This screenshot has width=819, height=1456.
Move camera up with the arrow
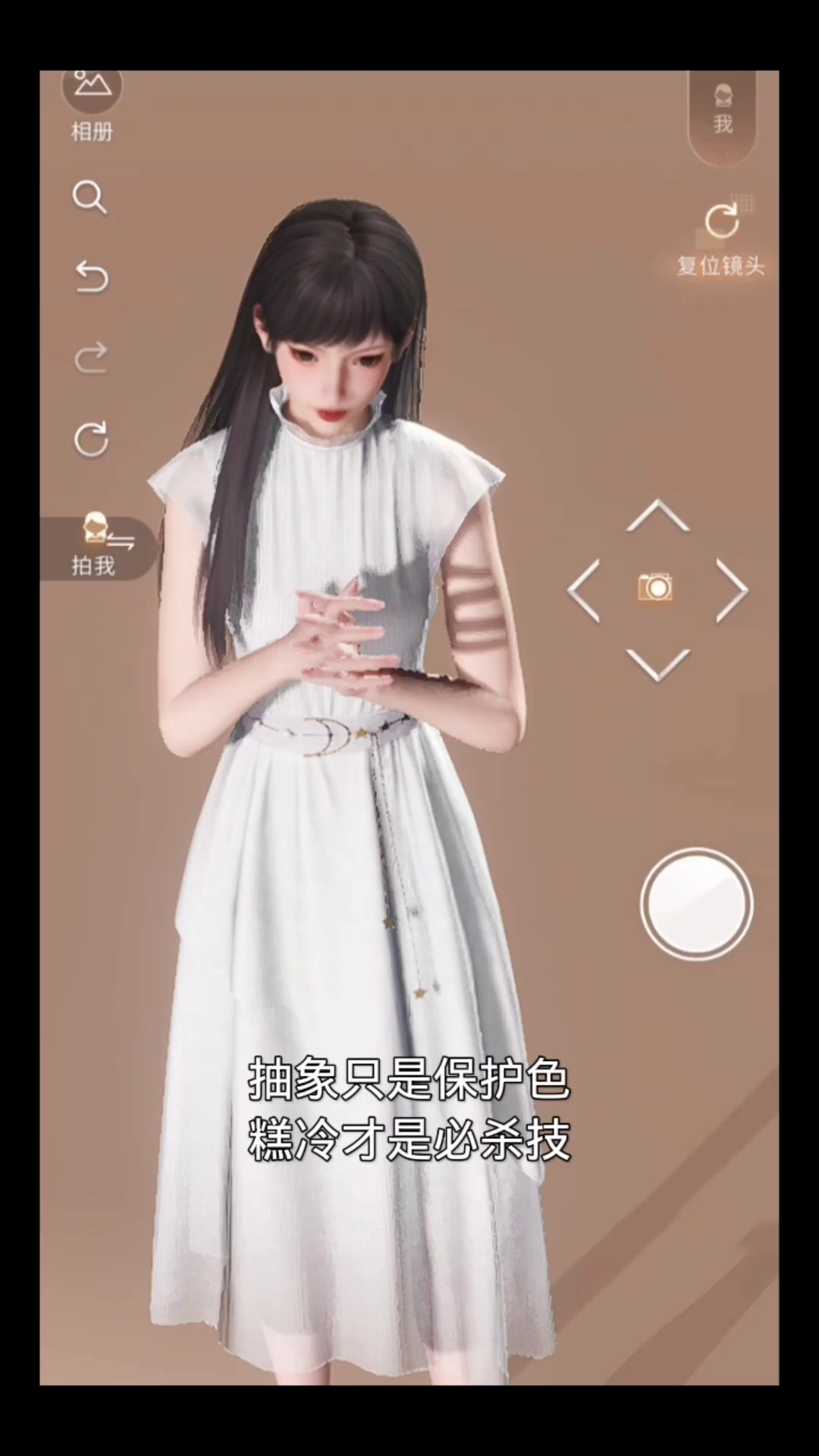tap(657, 516)
